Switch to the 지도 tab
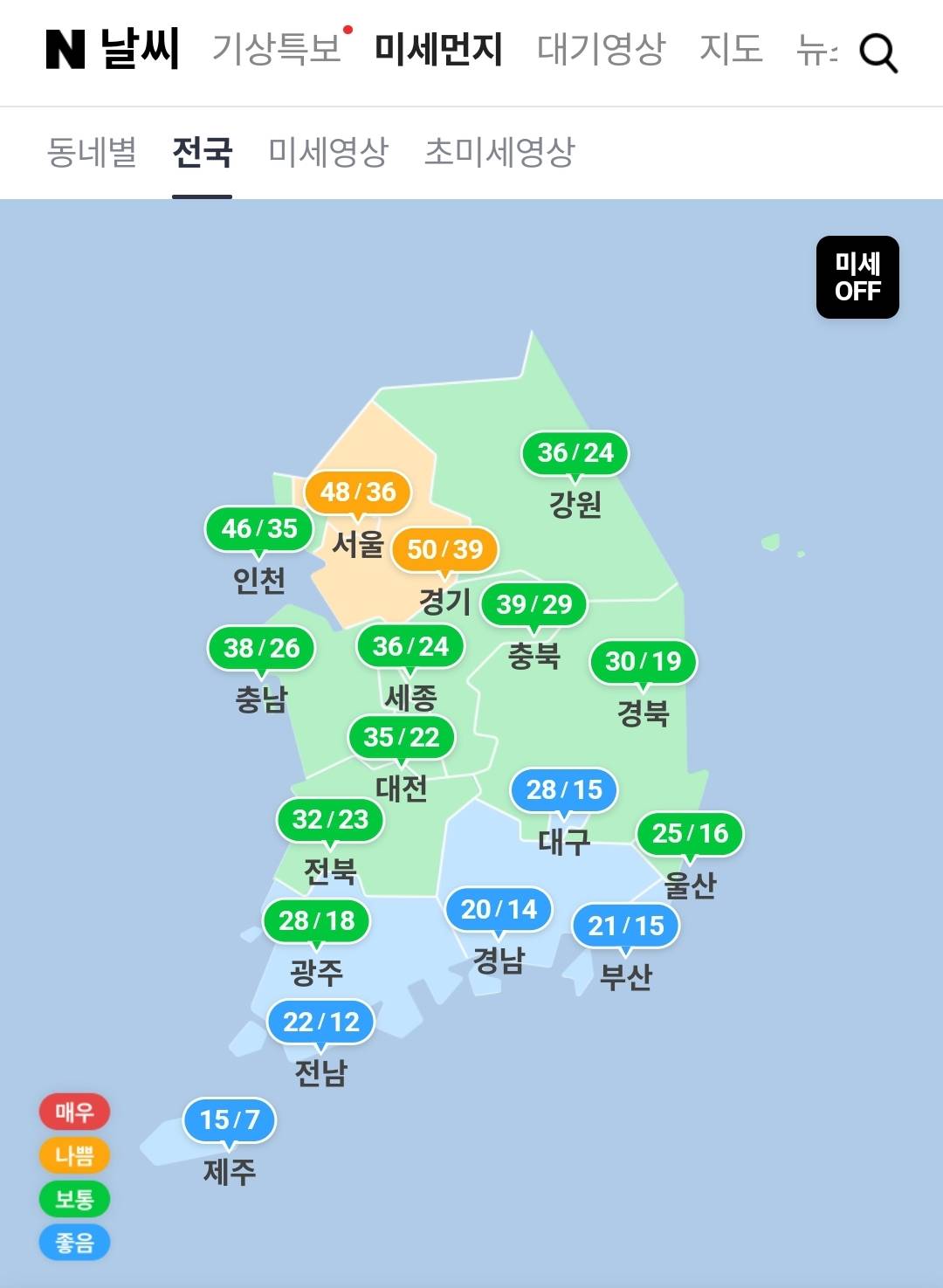 tap(731, 49)
